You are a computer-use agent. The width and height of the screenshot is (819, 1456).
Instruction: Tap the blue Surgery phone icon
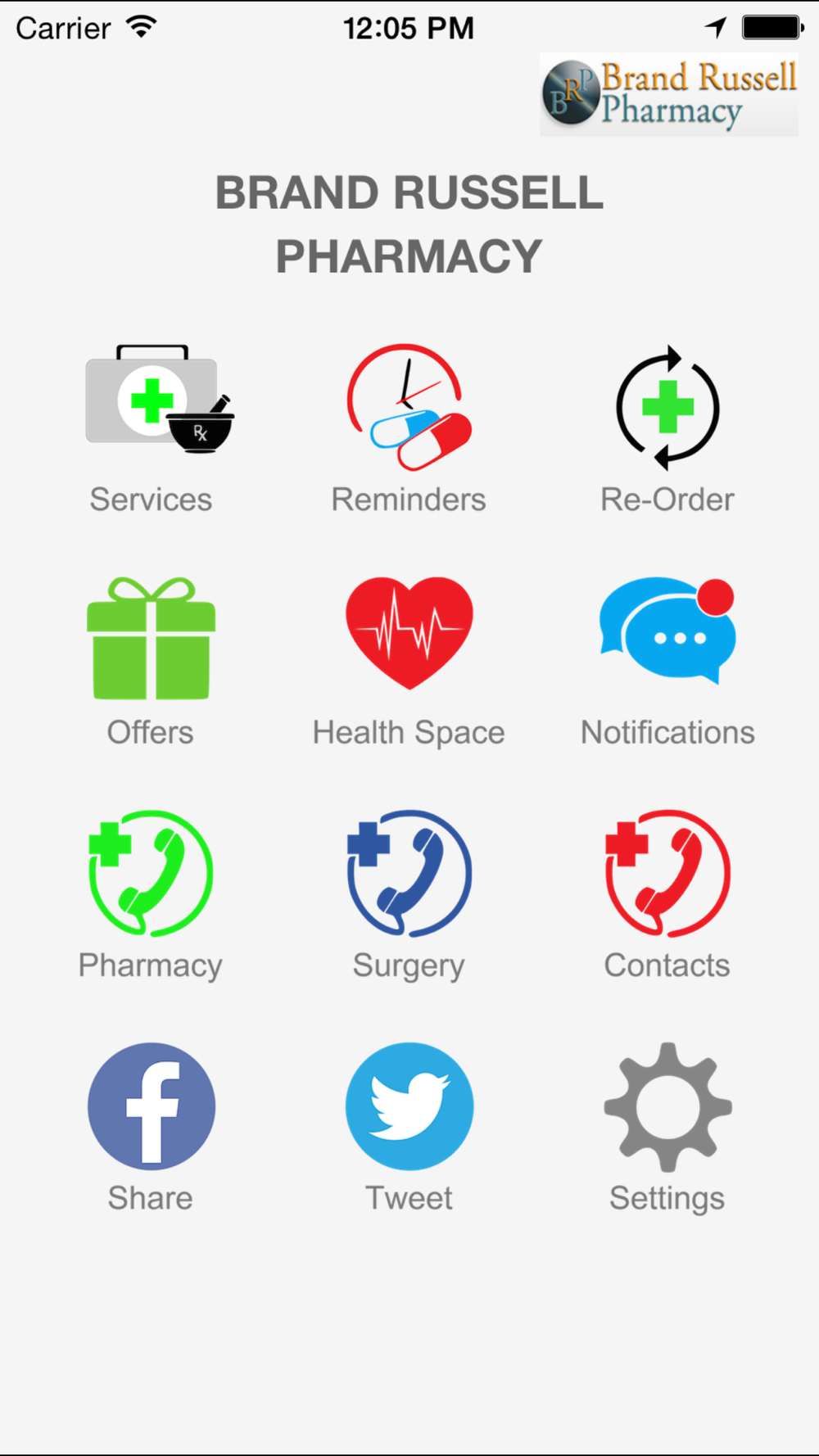pos(409,873)
